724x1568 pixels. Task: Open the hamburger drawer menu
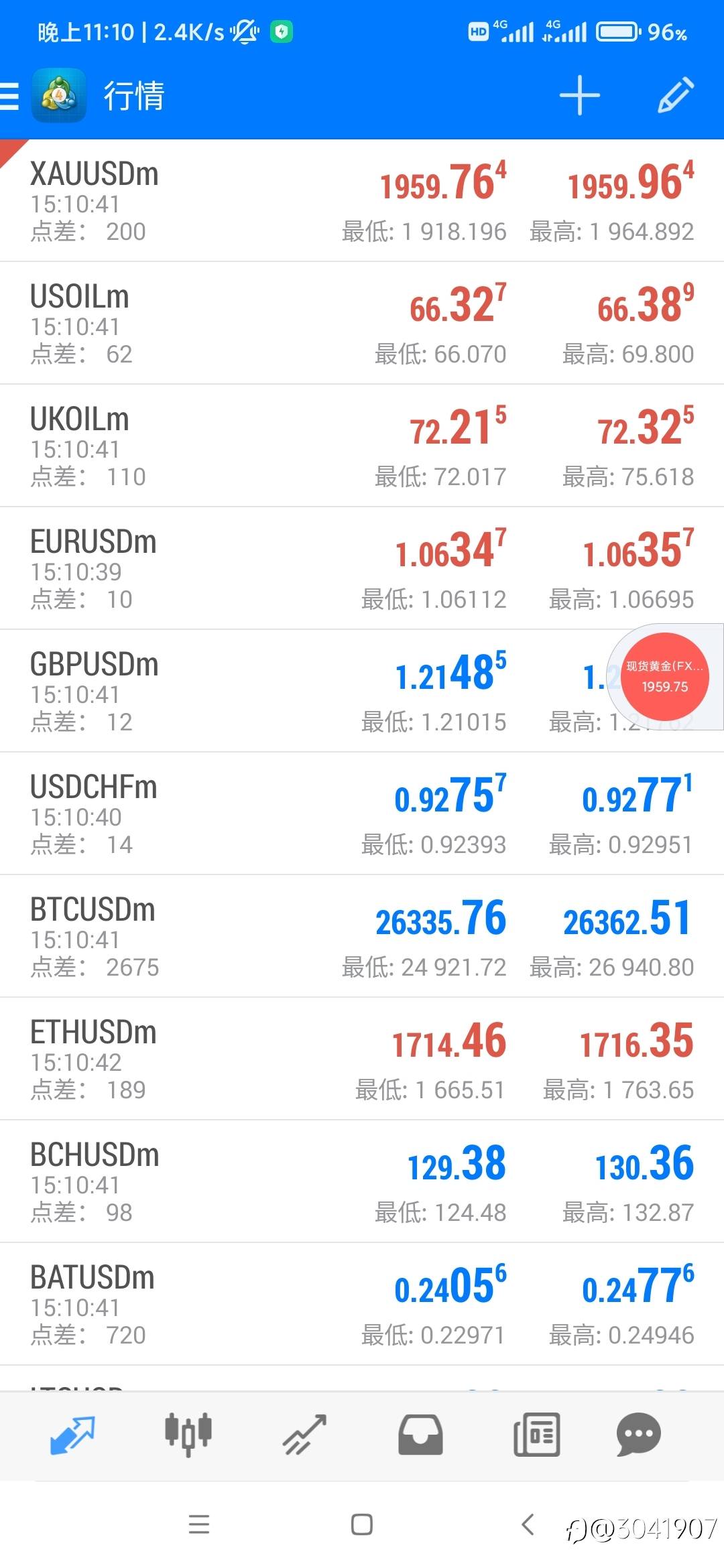pos(9,96)
